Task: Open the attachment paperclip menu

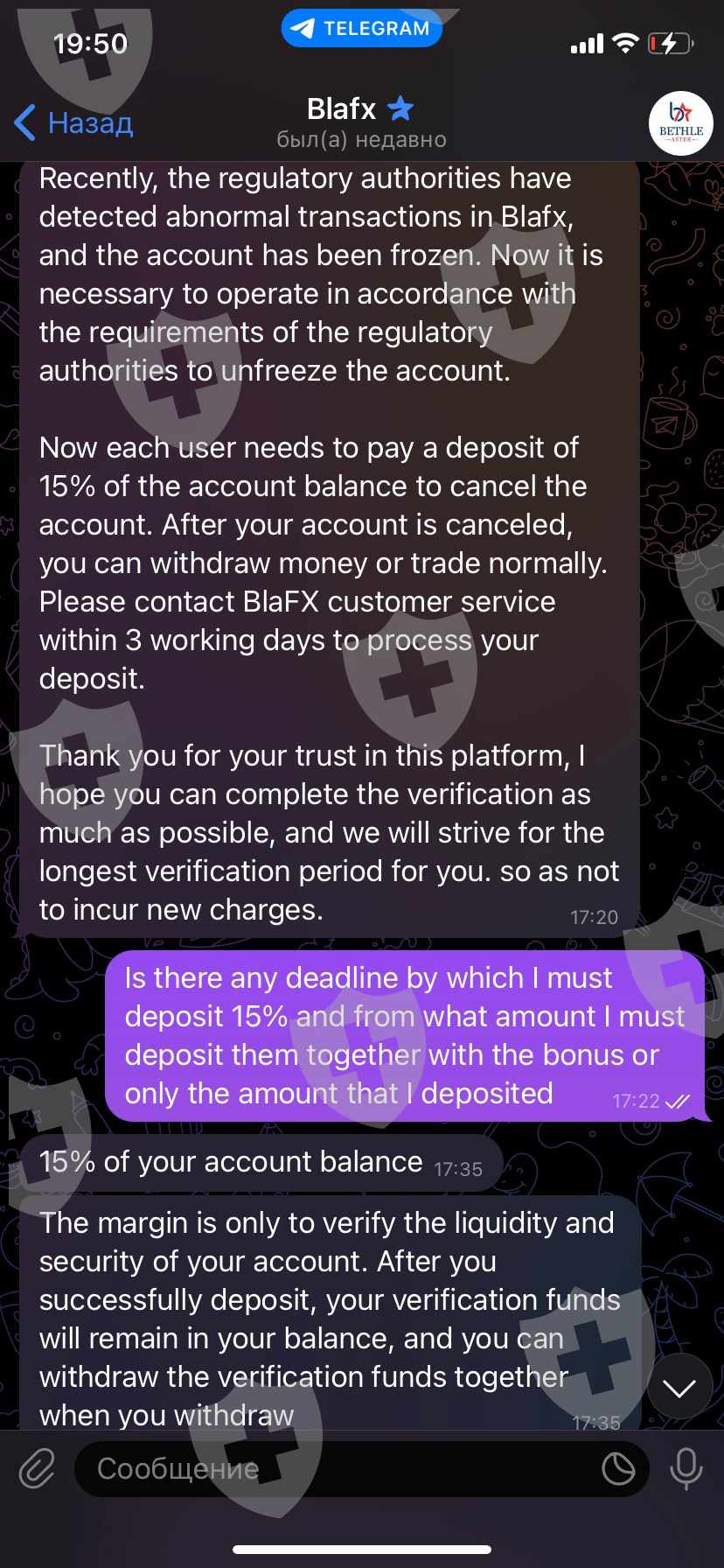Action: coord(37,1468)
